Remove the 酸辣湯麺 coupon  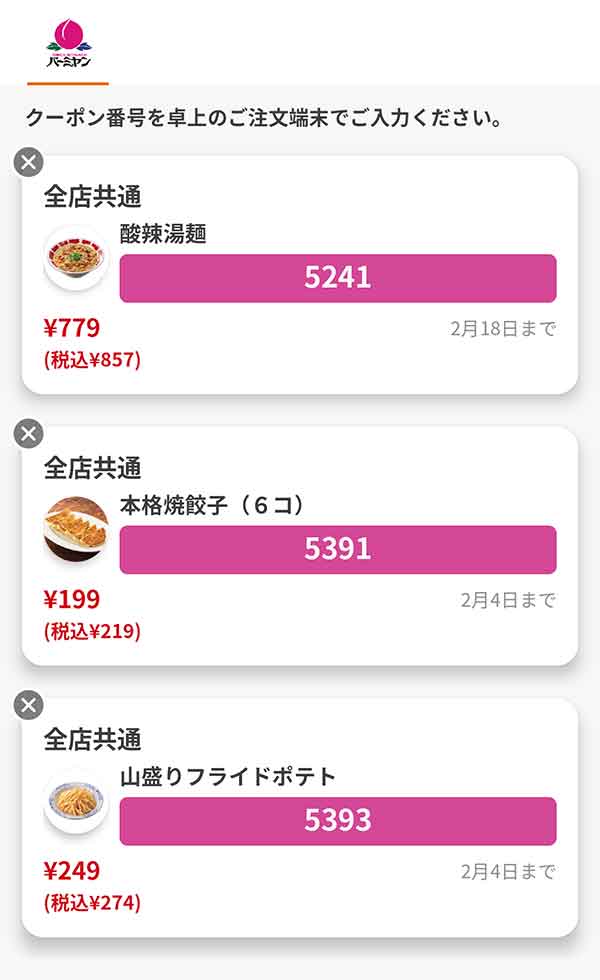pos(29,162)
